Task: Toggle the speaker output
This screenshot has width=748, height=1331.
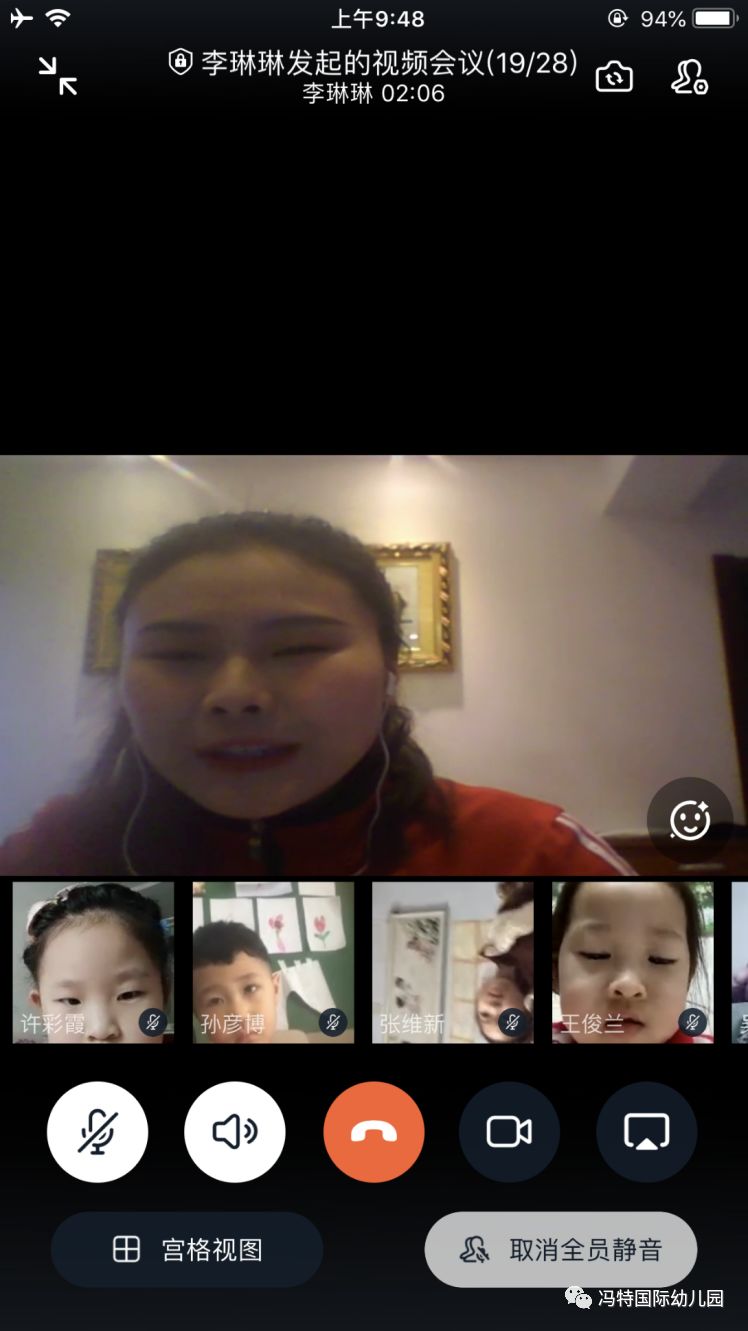Action: point(235,1132)
